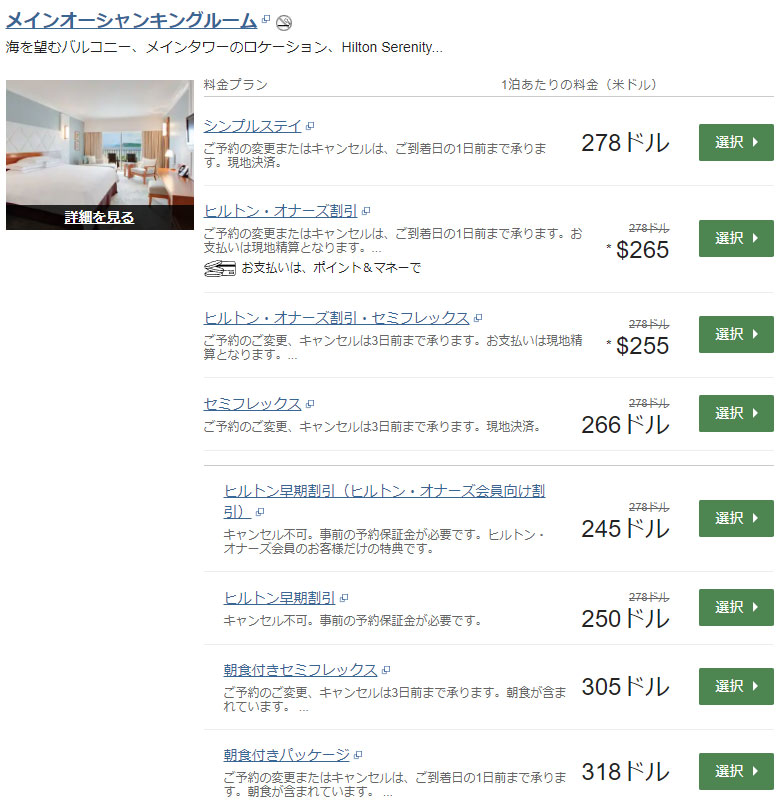Tap 詳細を見る on the room photo

tap(99, 217)
